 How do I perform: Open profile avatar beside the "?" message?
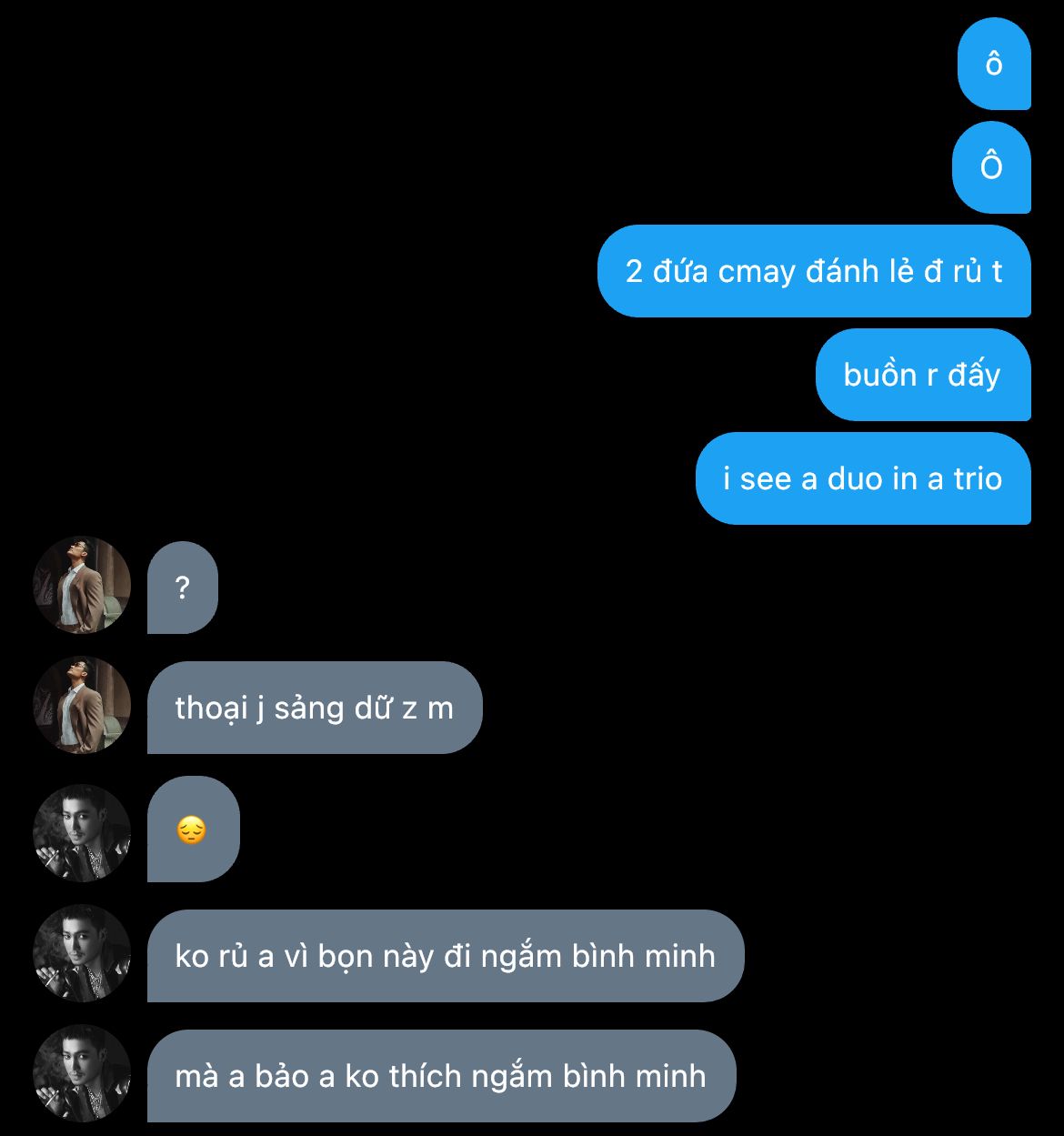[82, 585]
